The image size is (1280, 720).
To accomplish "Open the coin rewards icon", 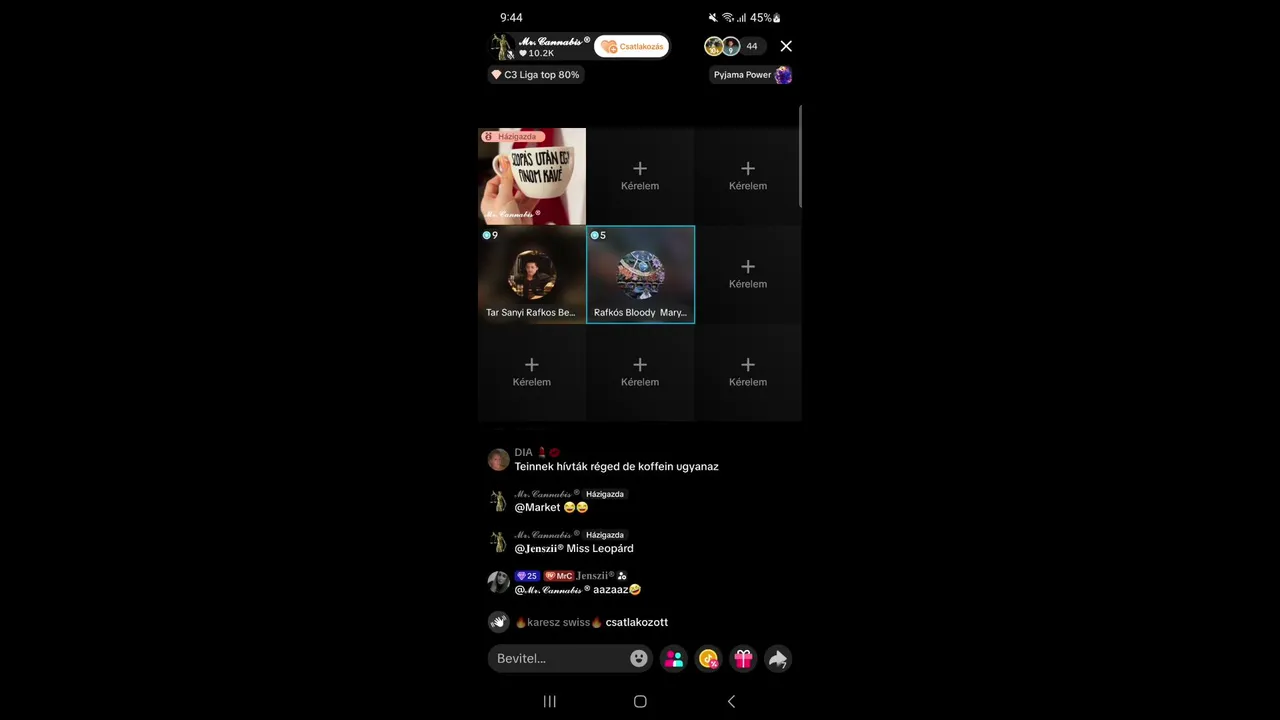I will [x=708, y=658].
